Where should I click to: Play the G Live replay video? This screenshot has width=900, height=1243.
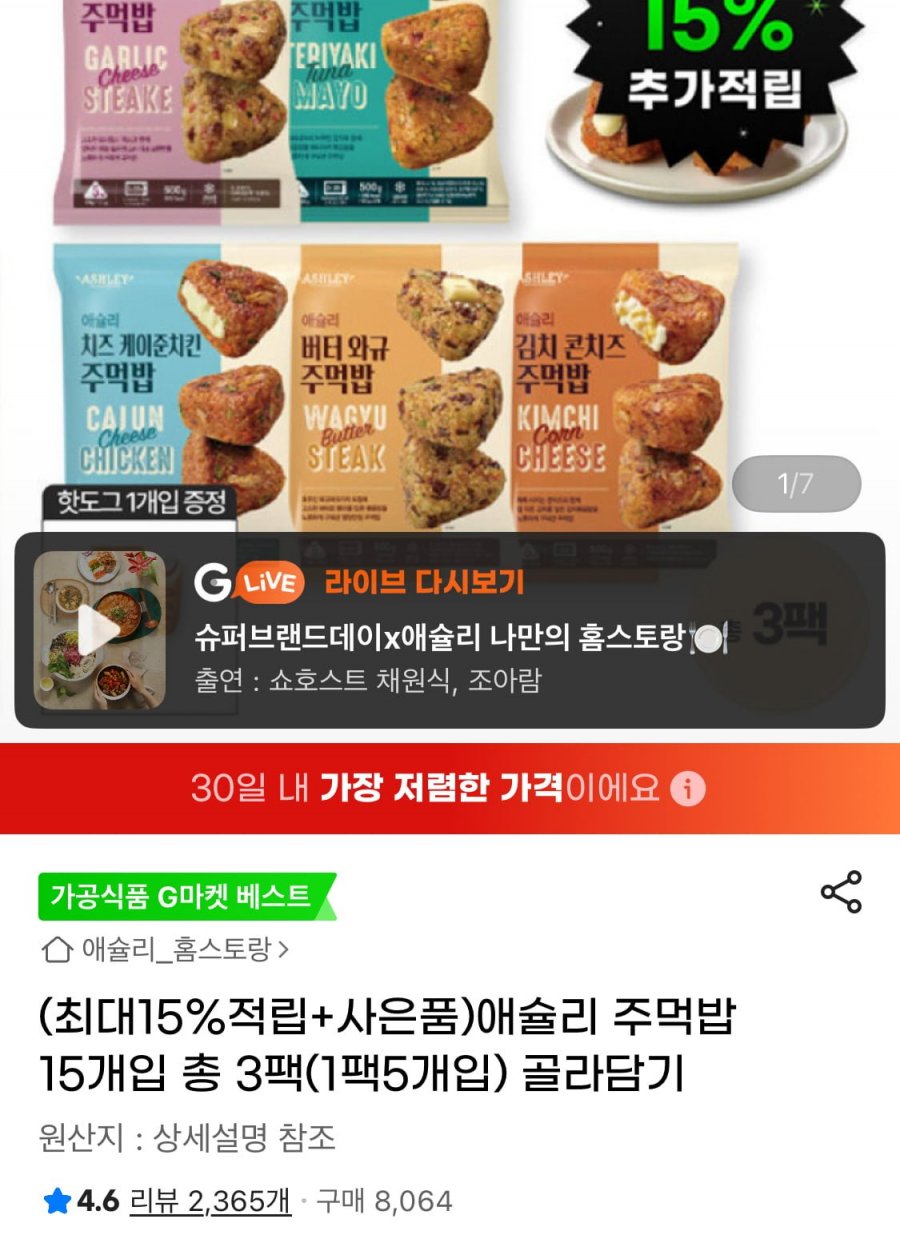click(99, 630)
